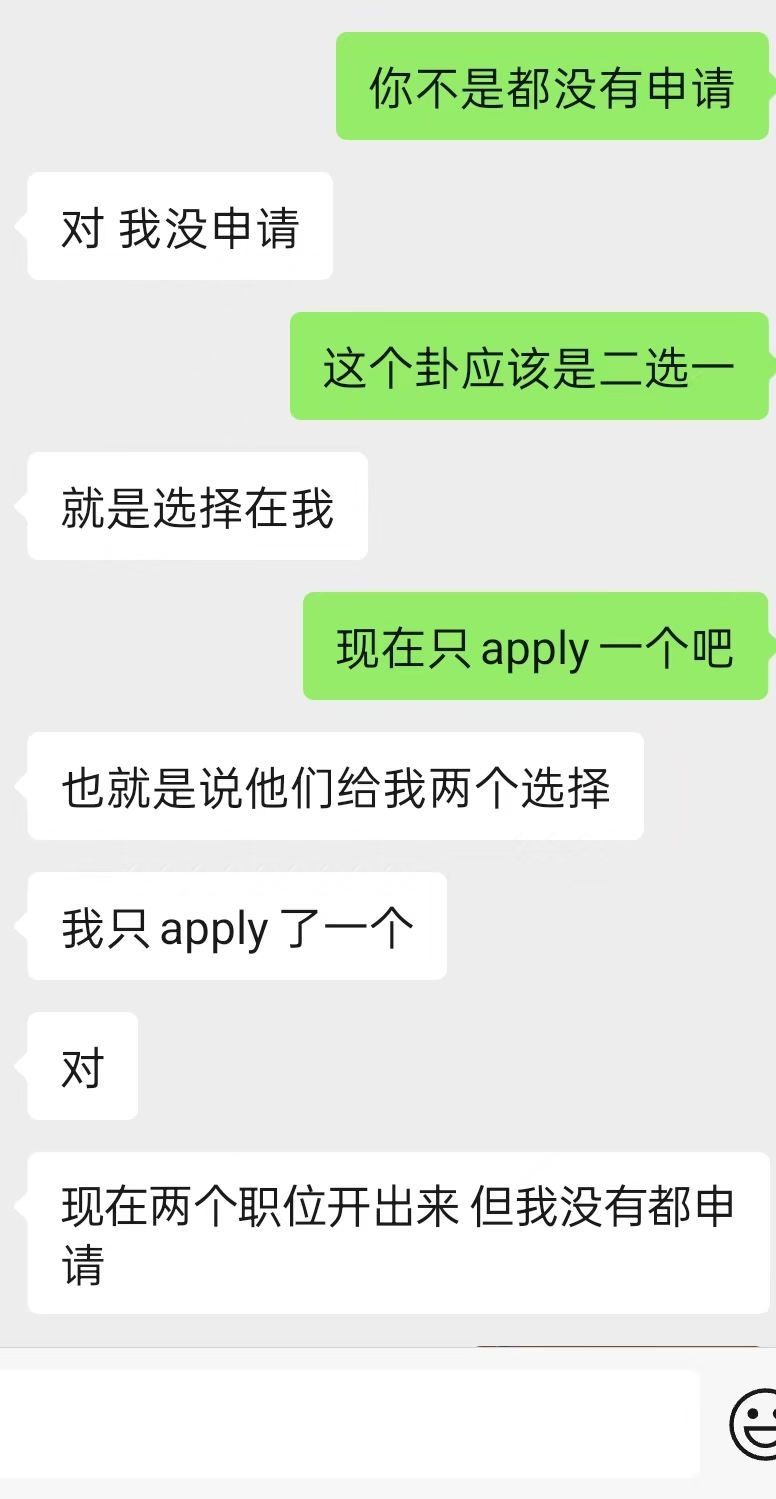Tap the green message 现在只 apply 一个吧
Screen dimensions: 776x1499
[535, 647]
